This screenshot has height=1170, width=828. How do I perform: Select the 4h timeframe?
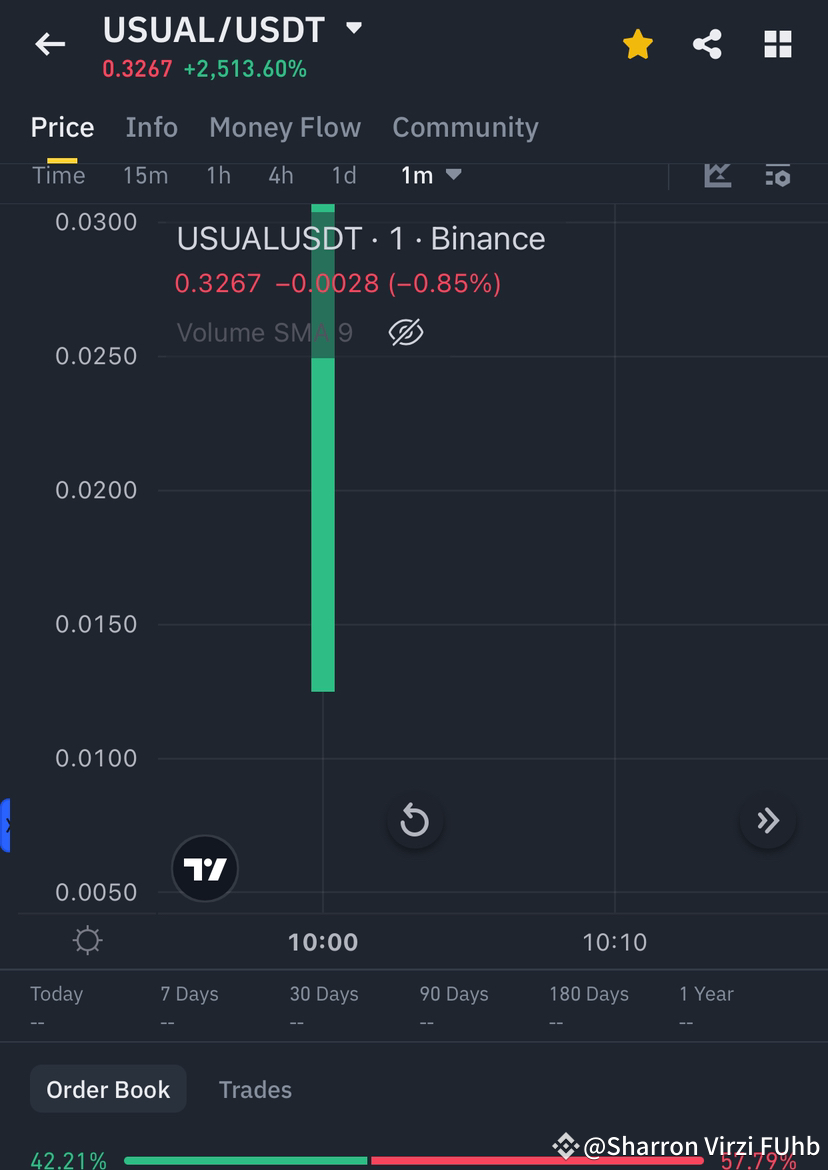[280, 175]
